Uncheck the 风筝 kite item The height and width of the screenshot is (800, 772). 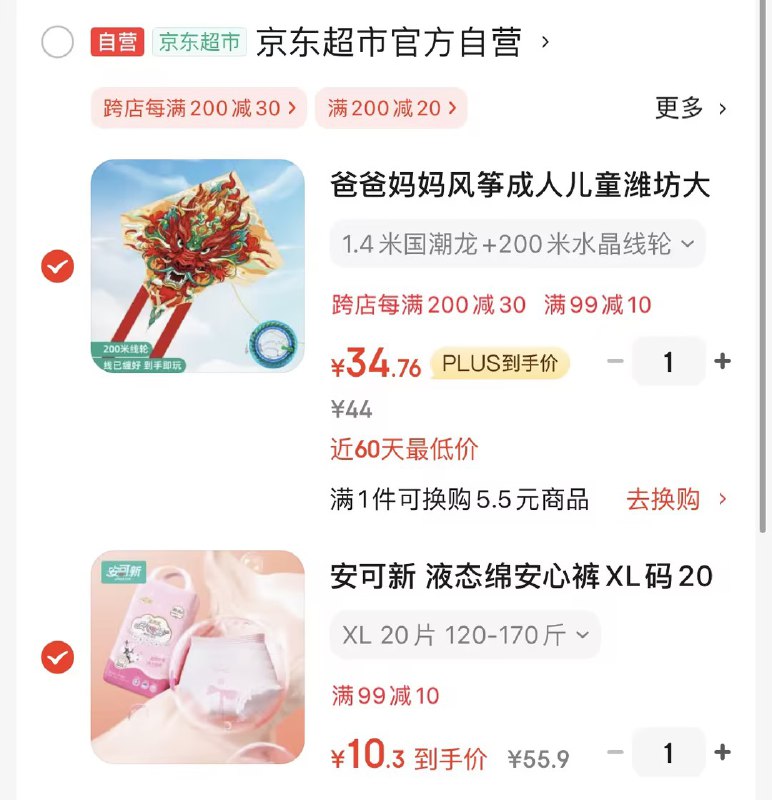pyautogui.click(x=58, y=266)
